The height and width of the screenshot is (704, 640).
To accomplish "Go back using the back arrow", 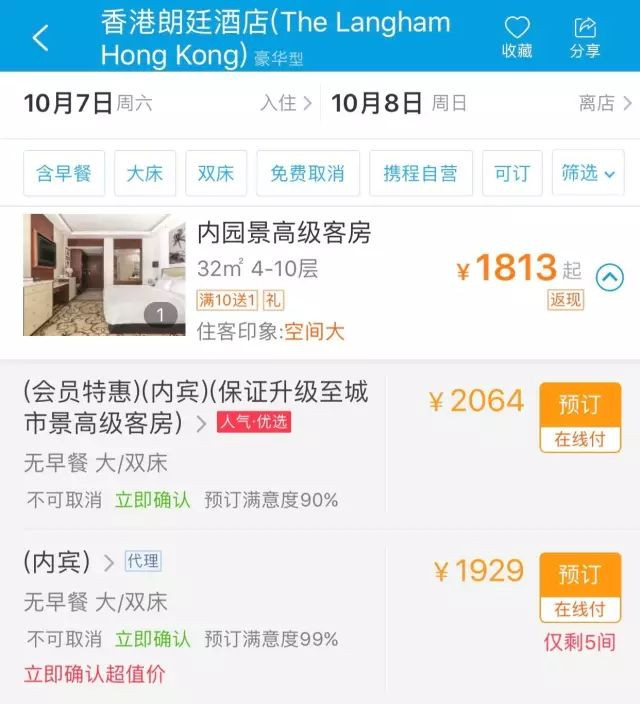I will coord(40,38).
